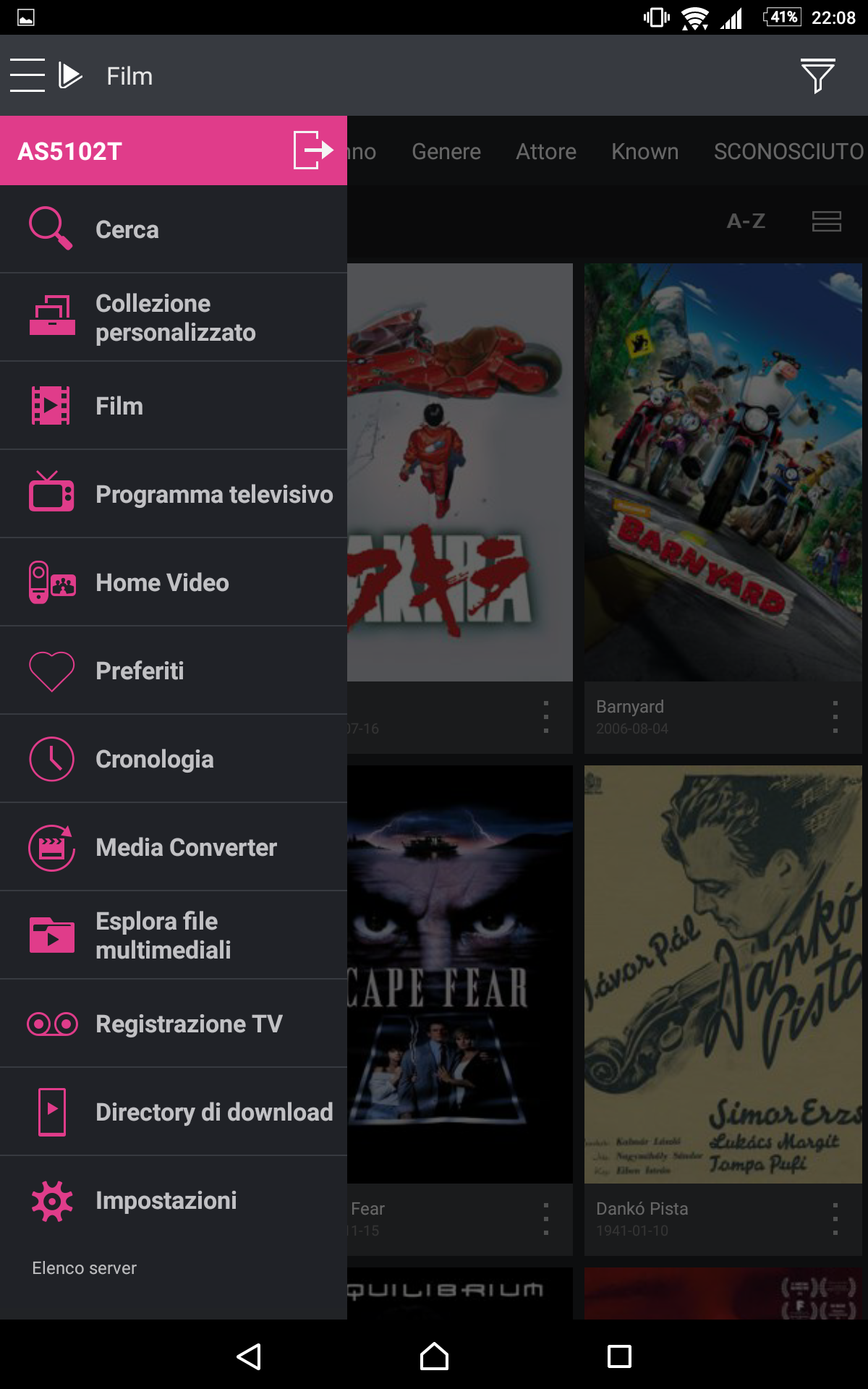Screen dimensions: 868x1389
Task: Switch to the Genere tab
Action: click(x=446, y=151)
